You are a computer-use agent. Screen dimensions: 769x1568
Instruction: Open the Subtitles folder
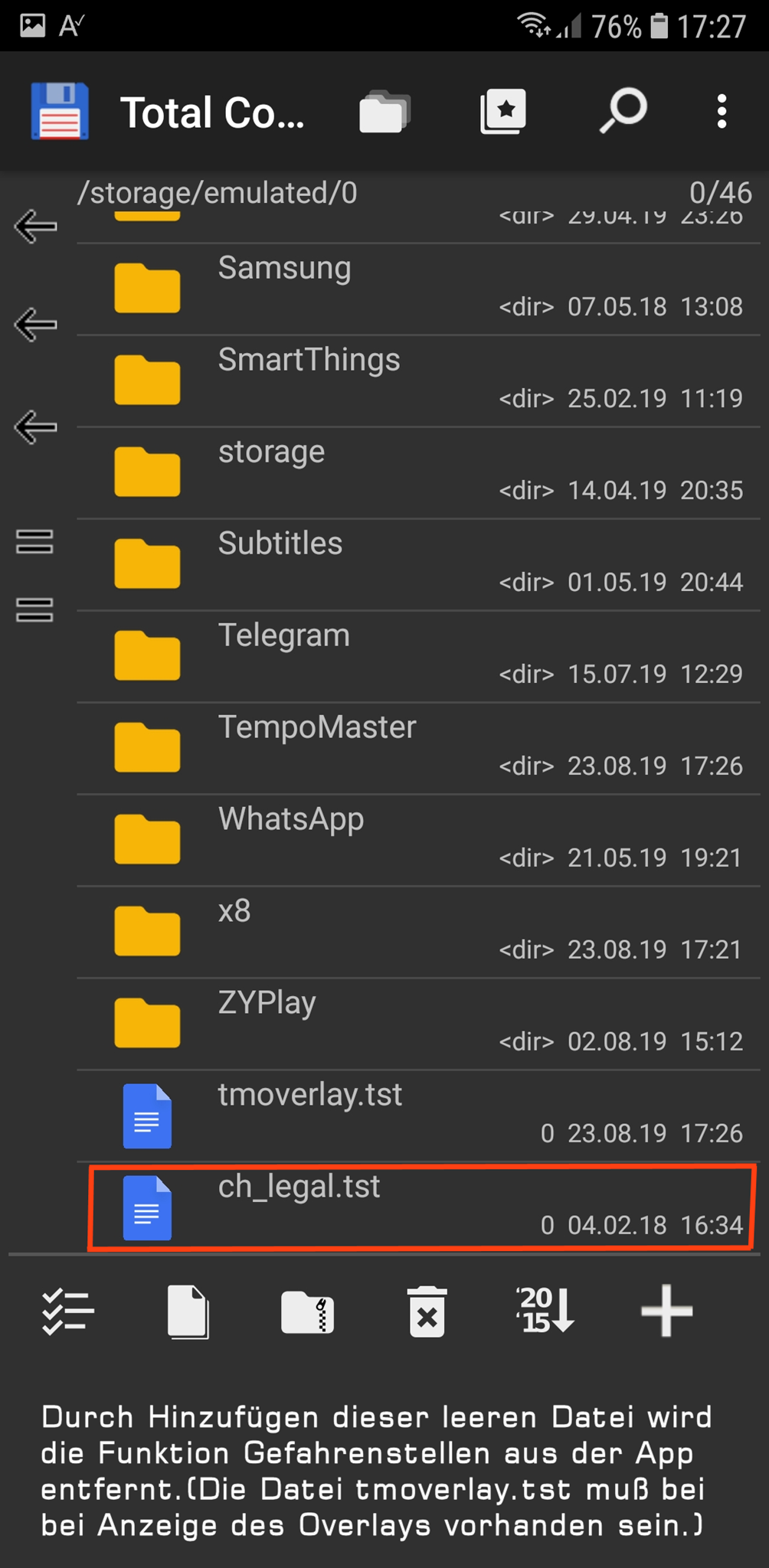[x=418, y=564]
